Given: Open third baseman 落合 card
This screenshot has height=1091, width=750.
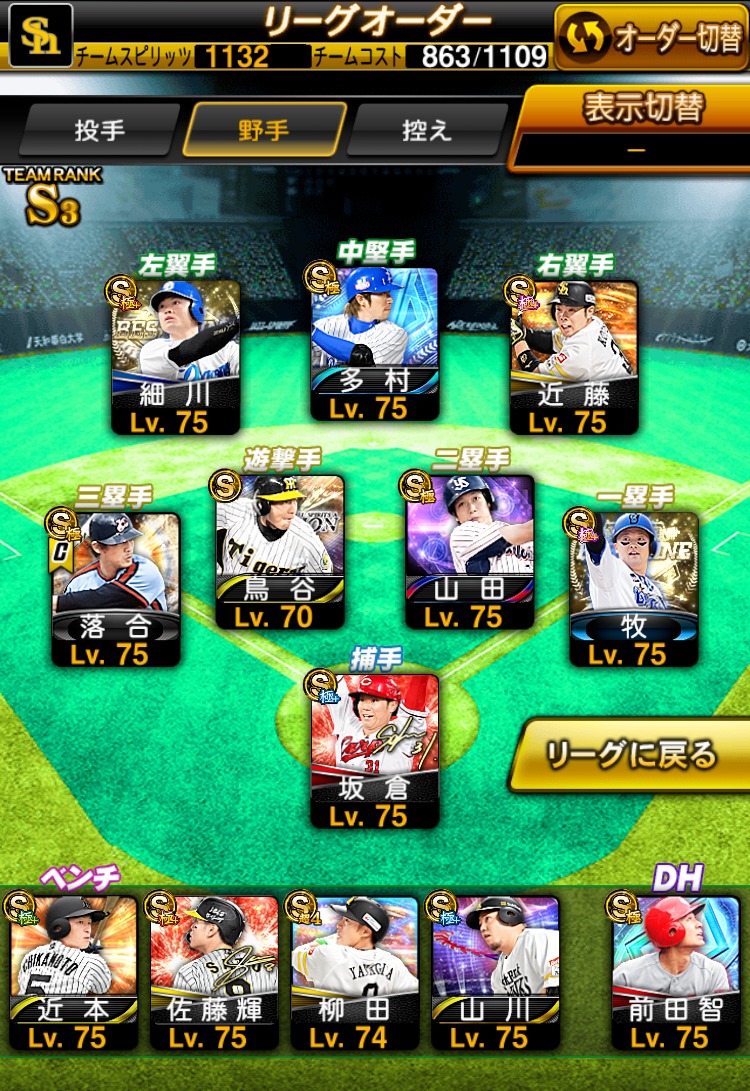Looking at the screenshot, I should 116,588.
